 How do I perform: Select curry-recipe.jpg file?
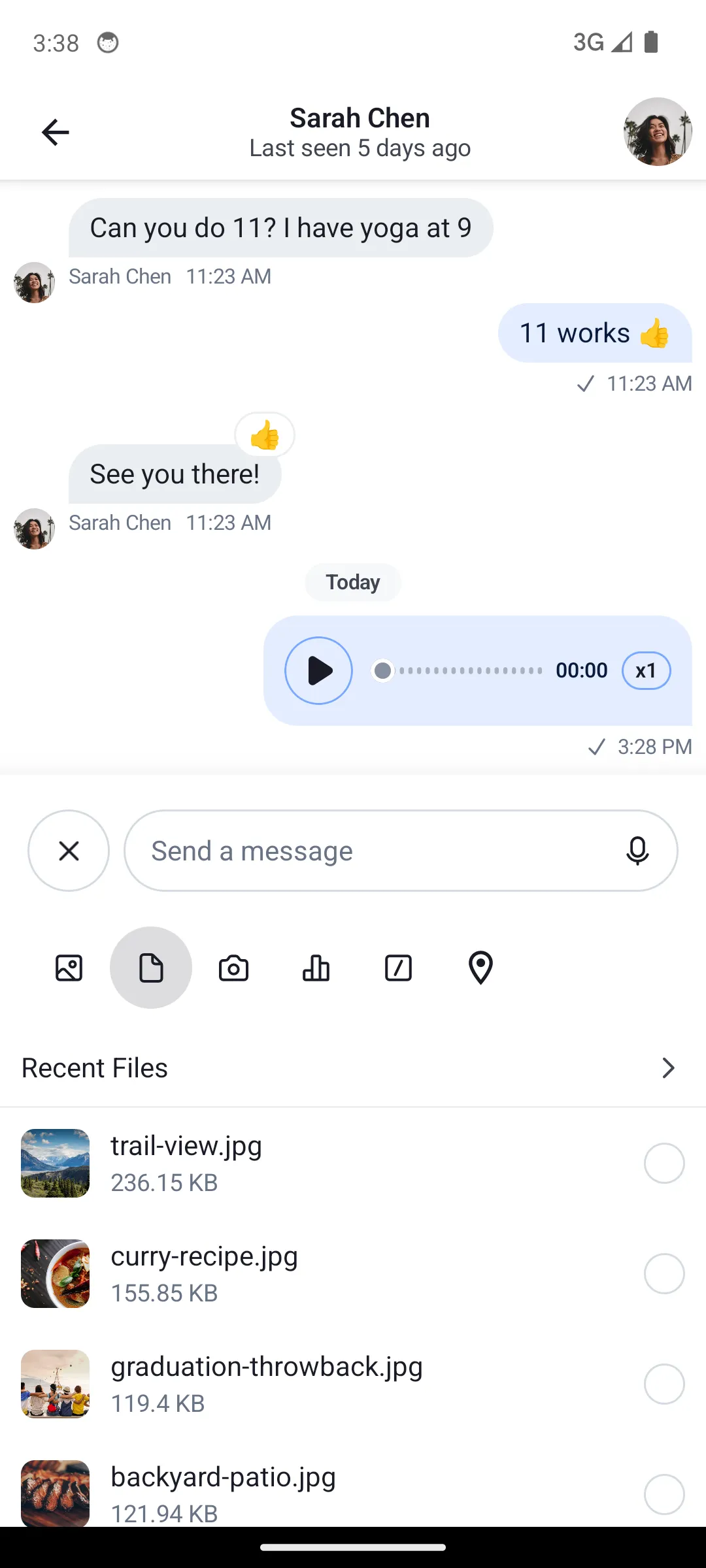pyautogui.click(x=664, y=1273)
